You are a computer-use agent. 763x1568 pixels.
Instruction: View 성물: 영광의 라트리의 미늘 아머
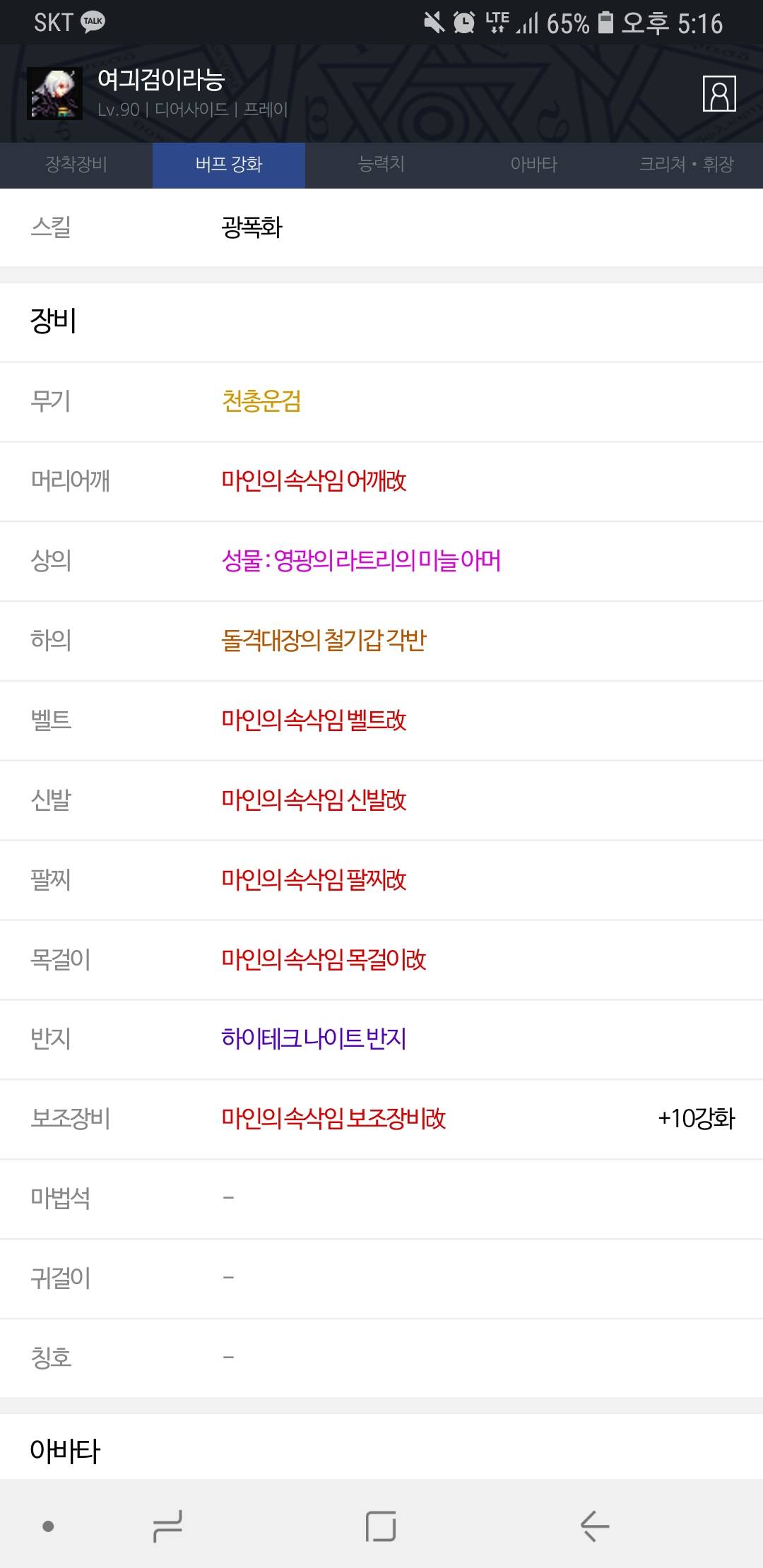[x=361, y=561]
